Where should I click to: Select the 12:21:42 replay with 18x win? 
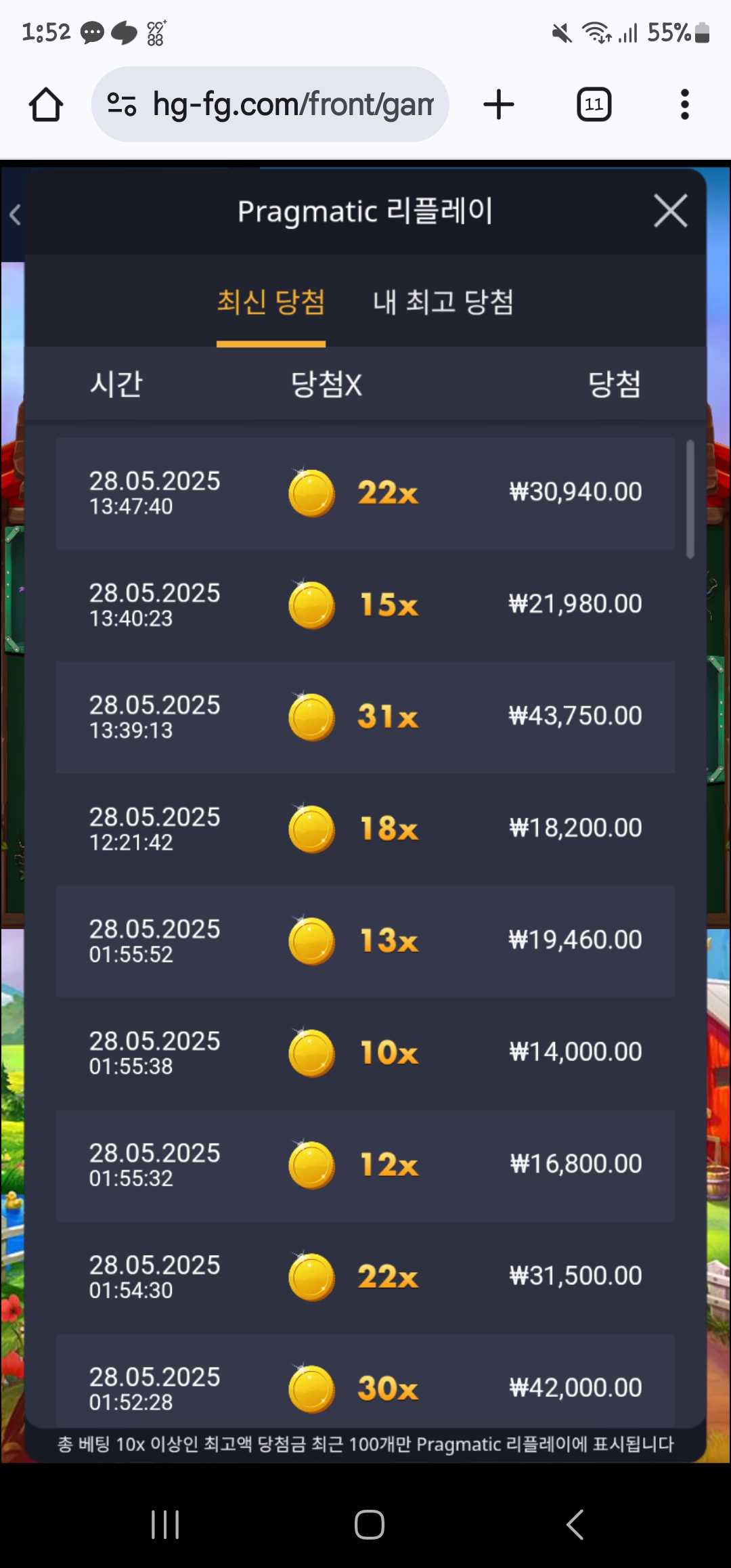(365, 829)
